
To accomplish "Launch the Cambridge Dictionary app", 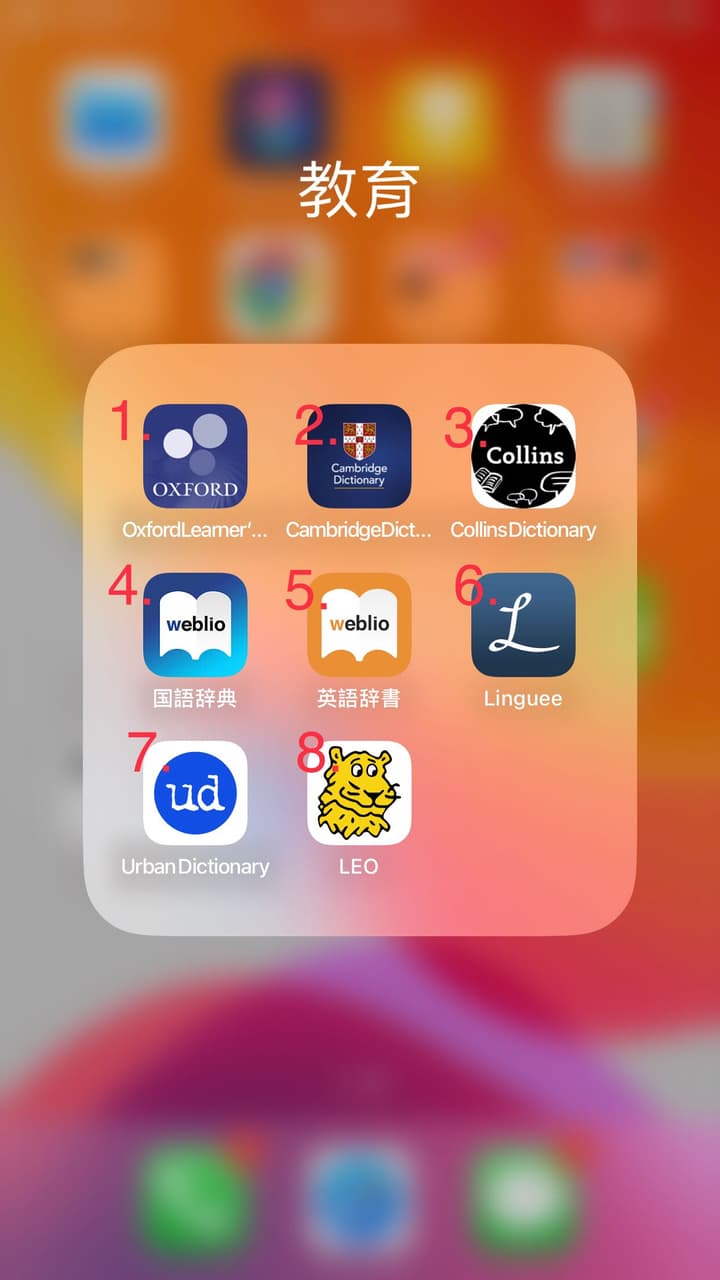I will coord(359,456).
